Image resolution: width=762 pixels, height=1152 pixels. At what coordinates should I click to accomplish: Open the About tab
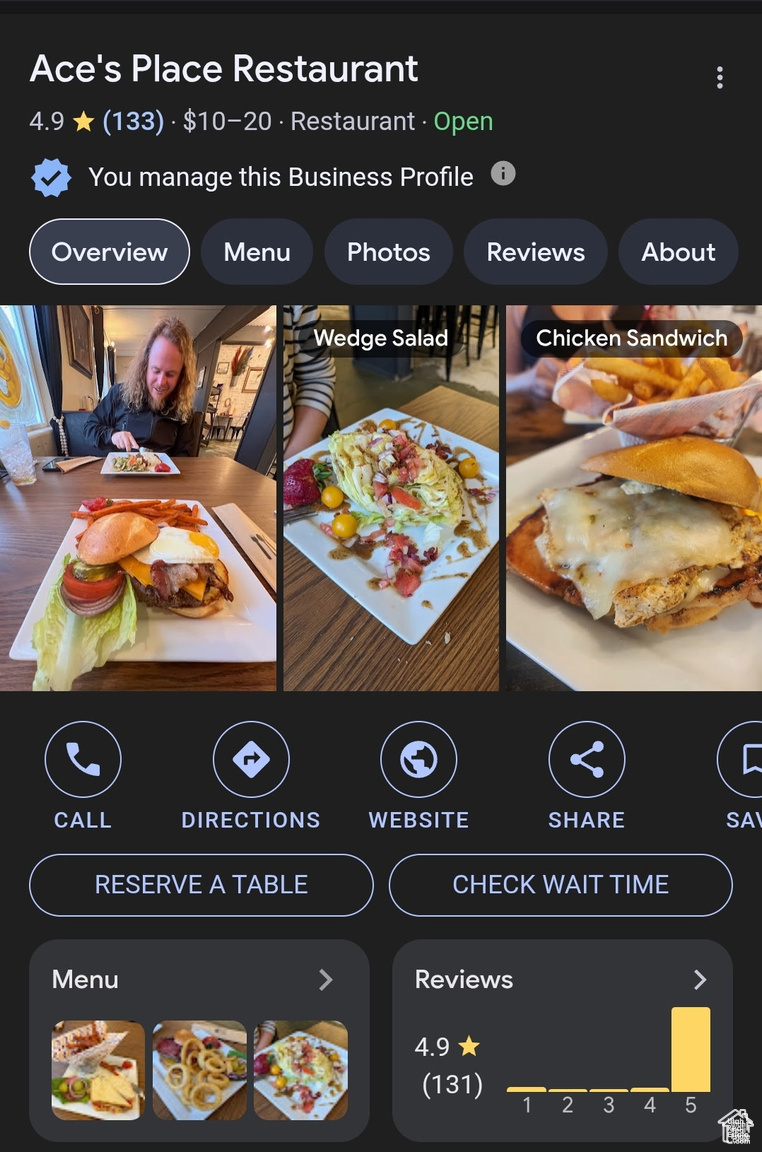click(678, 252)
